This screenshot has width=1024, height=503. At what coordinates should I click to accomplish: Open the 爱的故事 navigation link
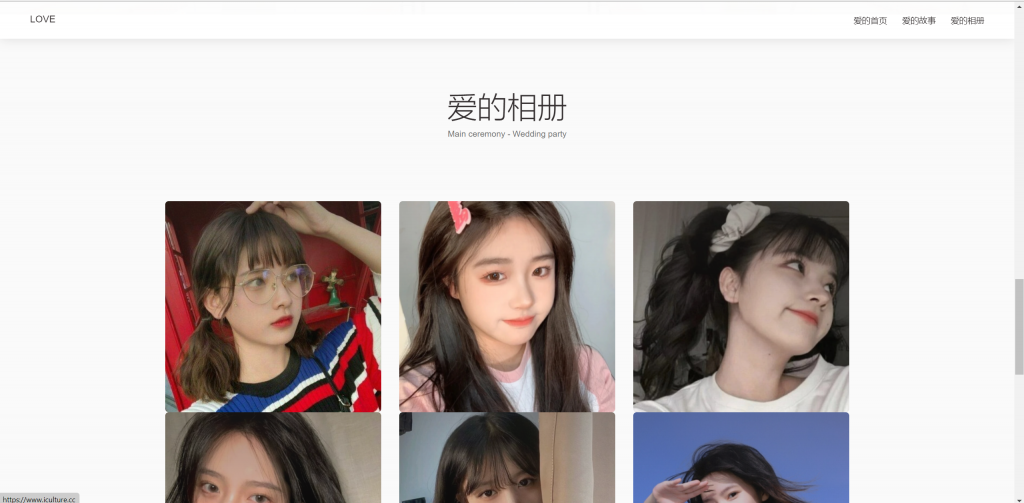click(x=918, y=21)
